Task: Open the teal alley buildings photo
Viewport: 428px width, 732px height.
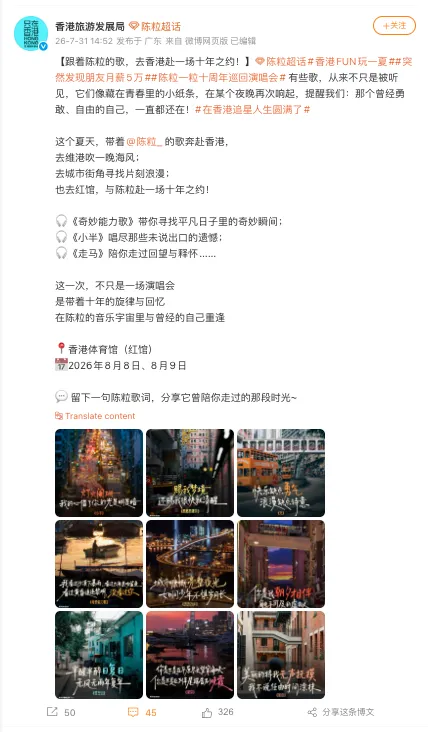Action: tap(99, 655)
